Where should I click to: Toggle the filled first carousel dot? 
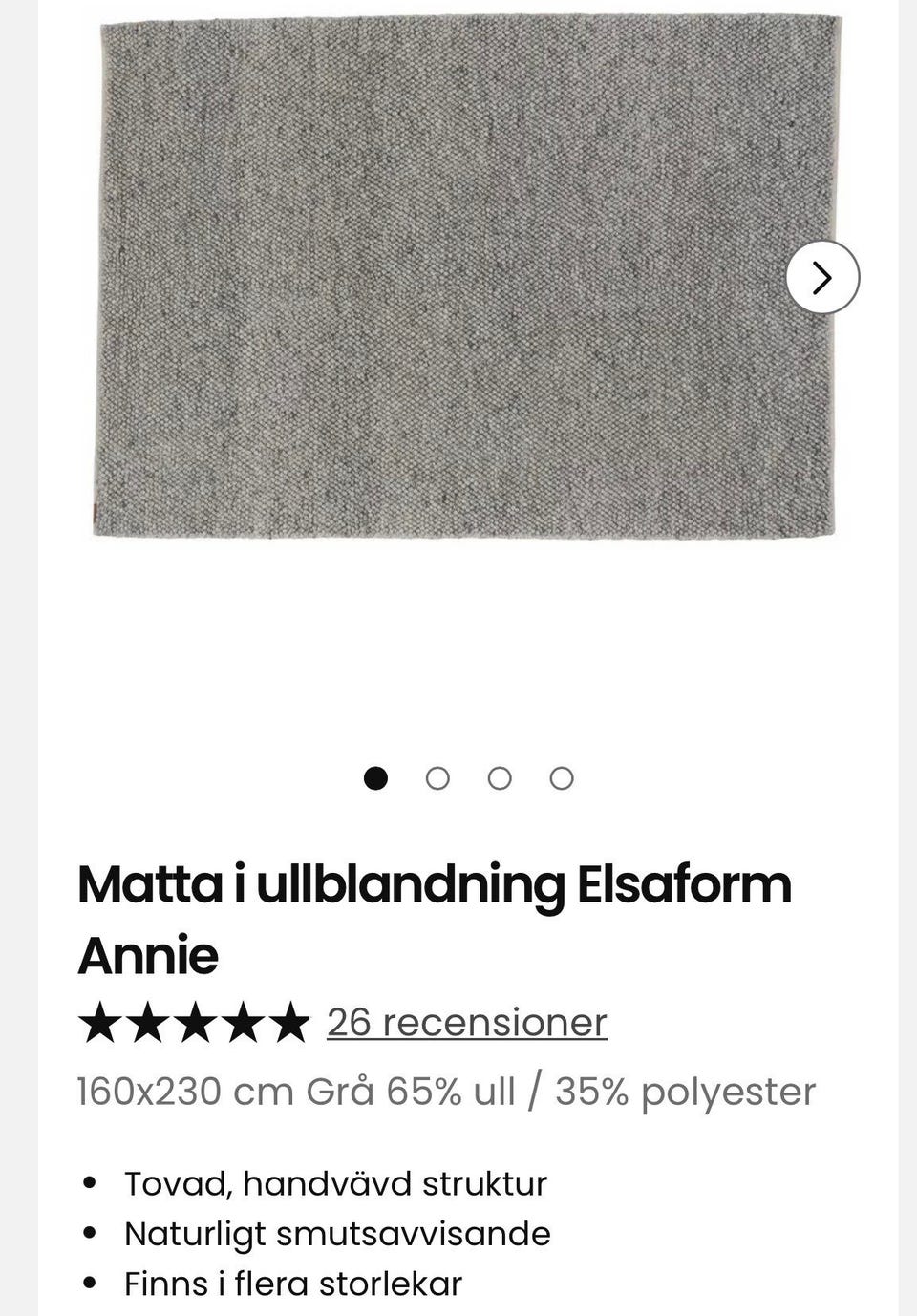(x=375, y=778)
